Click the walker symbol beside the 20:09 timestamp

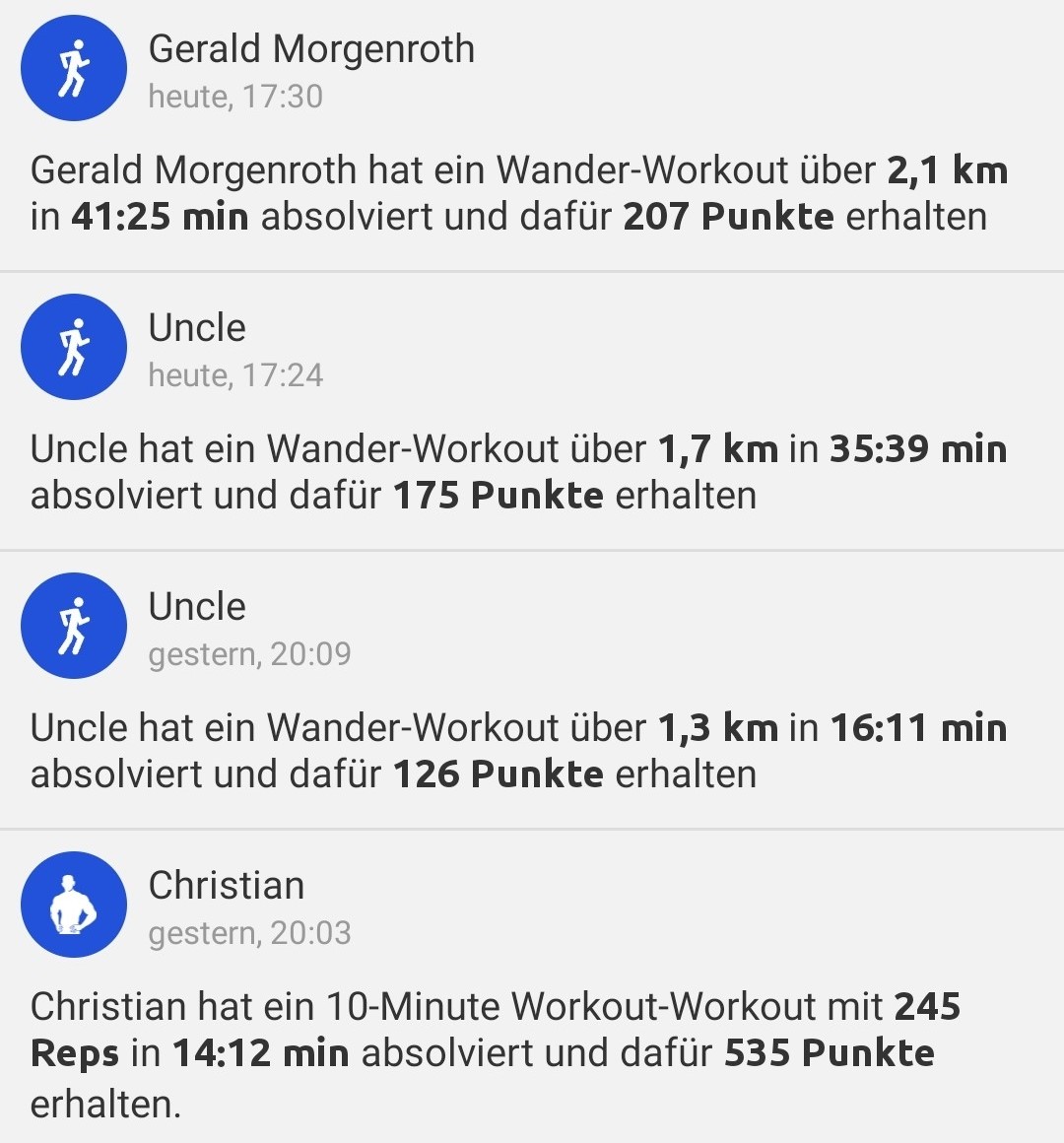pos(73,625)
